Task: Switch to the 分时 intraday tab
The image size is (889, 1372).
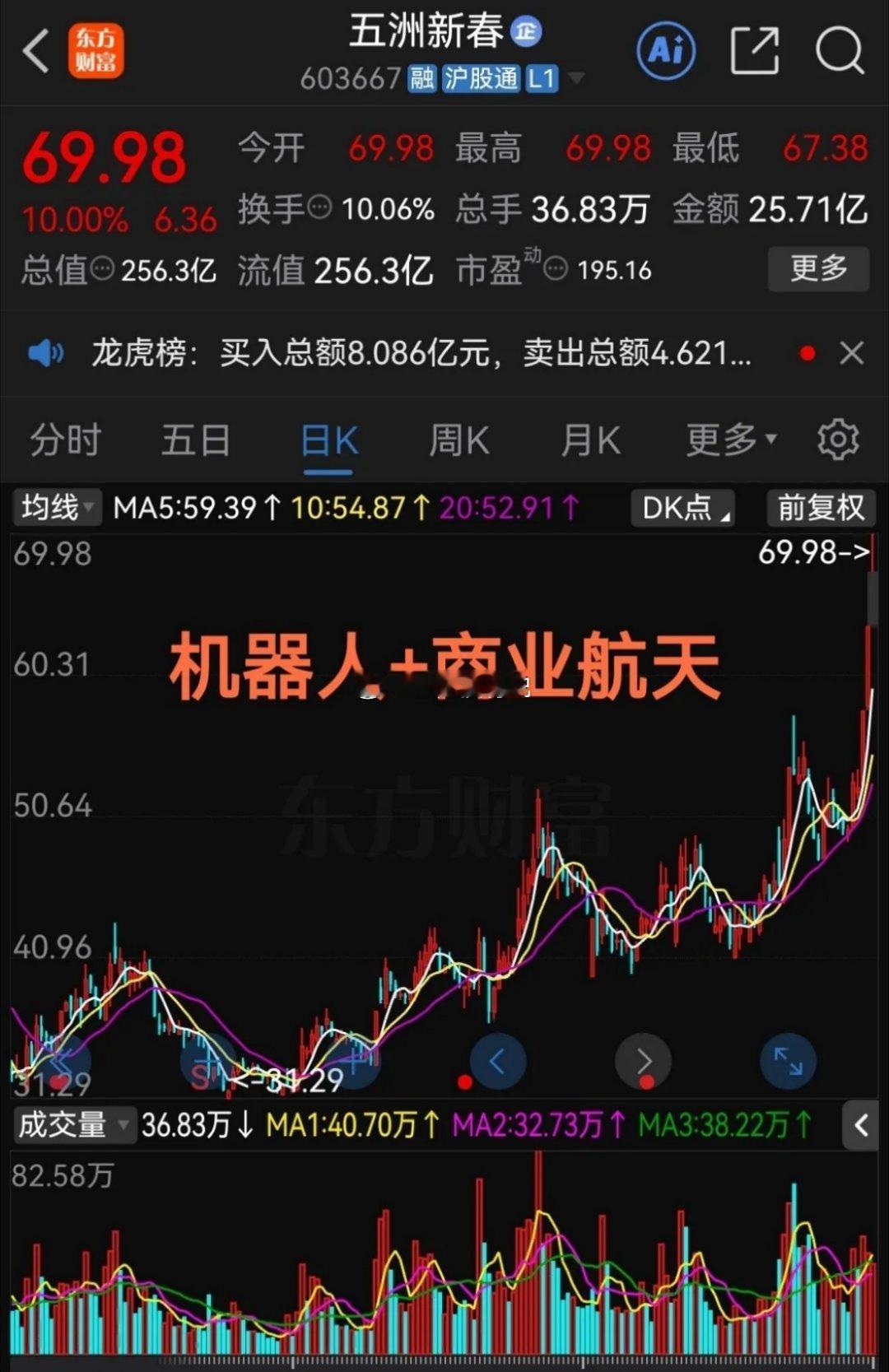Action: [65, 440]
